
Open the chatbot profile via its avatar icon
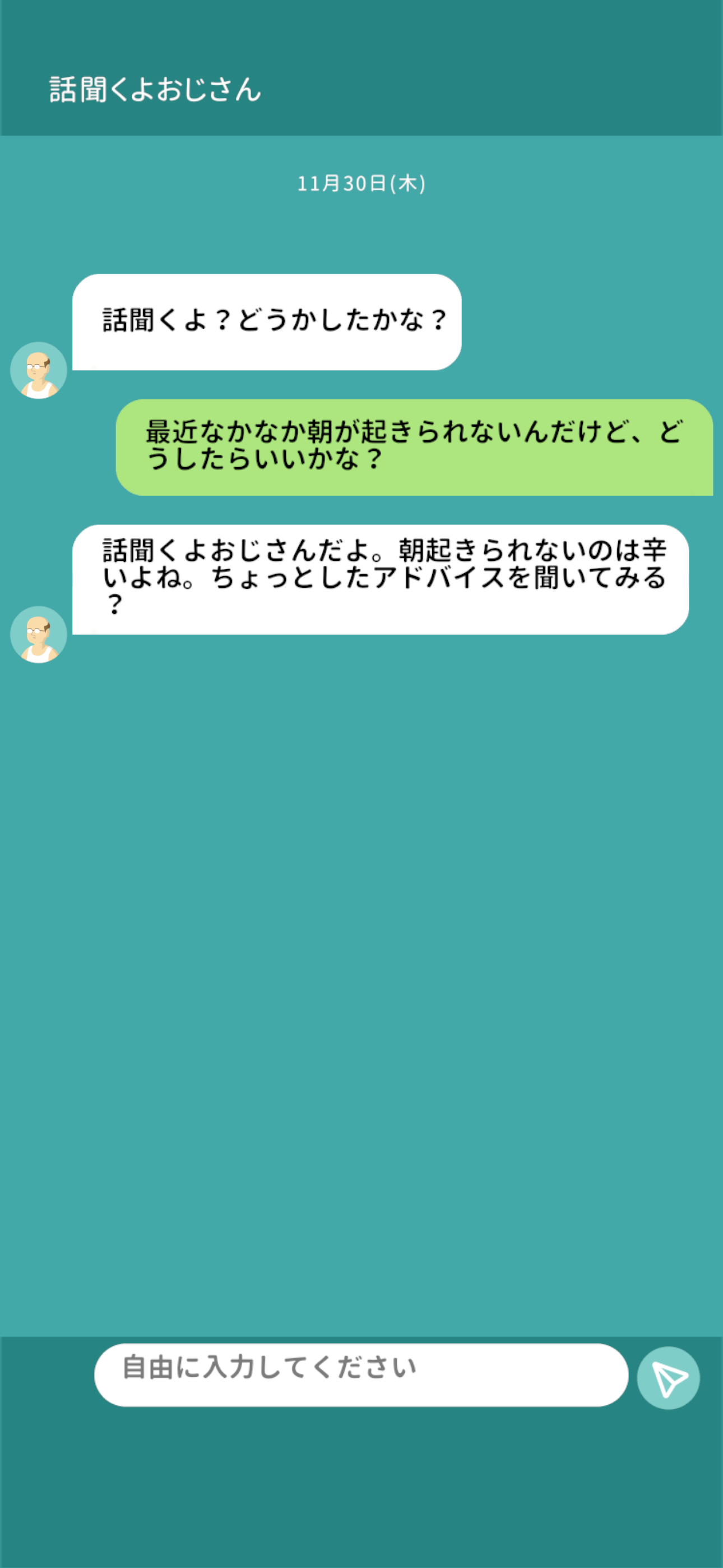click(38, 371)
